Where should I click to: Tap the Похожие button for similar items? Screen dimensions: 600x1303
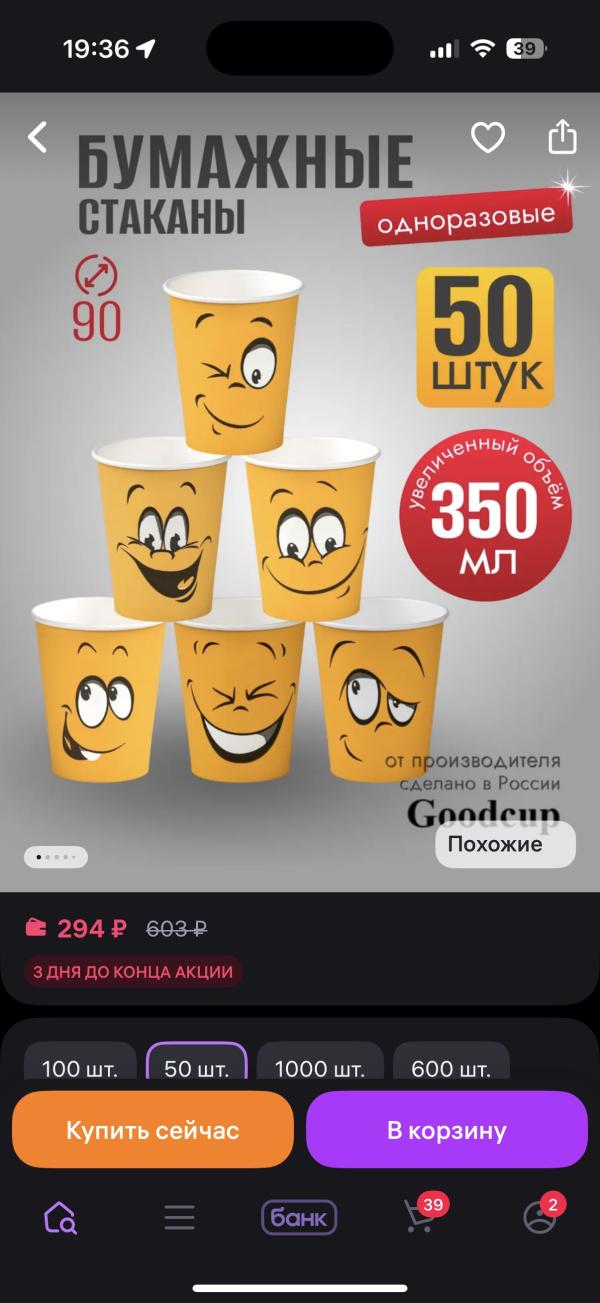click(x=505, y=844)
